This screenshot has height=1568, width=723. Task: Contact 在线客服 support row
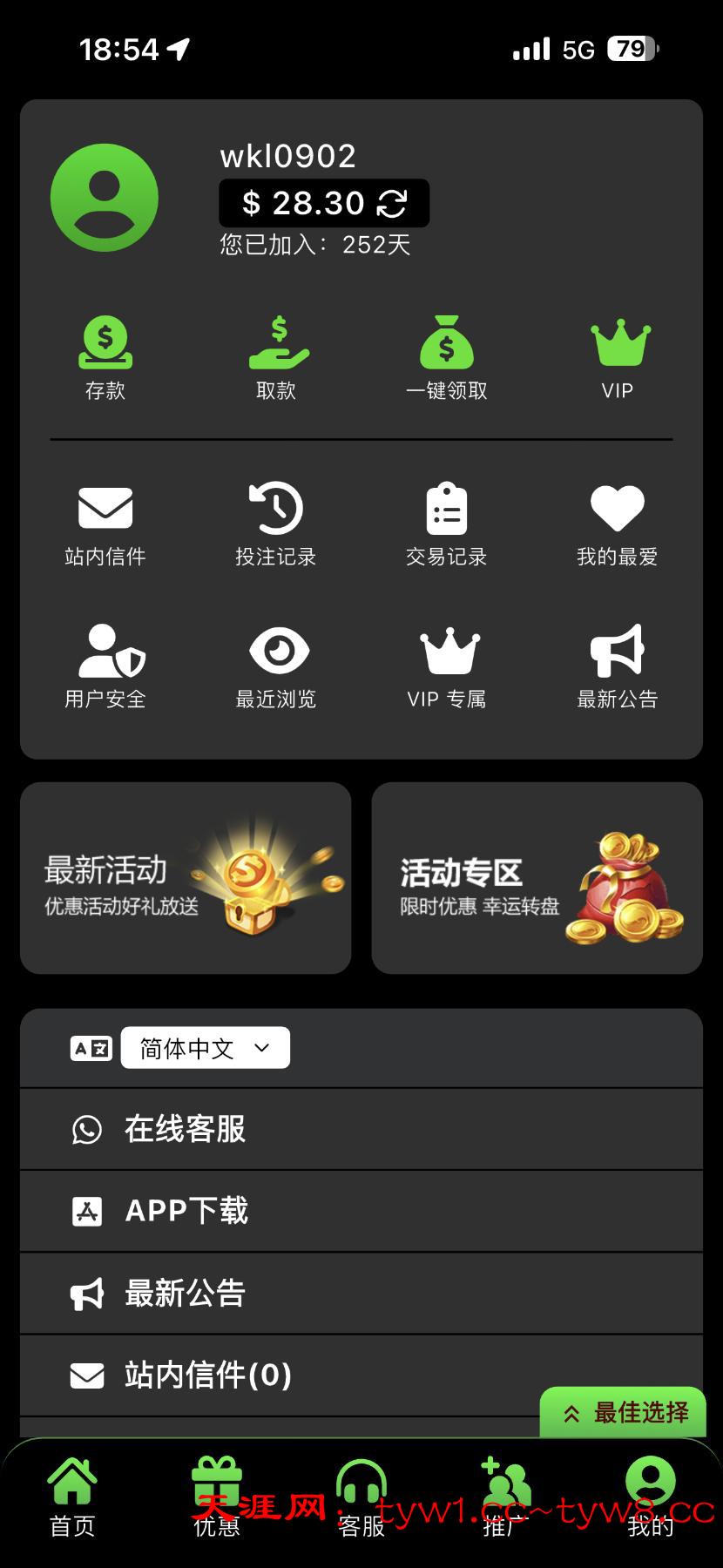[361, 1130]
